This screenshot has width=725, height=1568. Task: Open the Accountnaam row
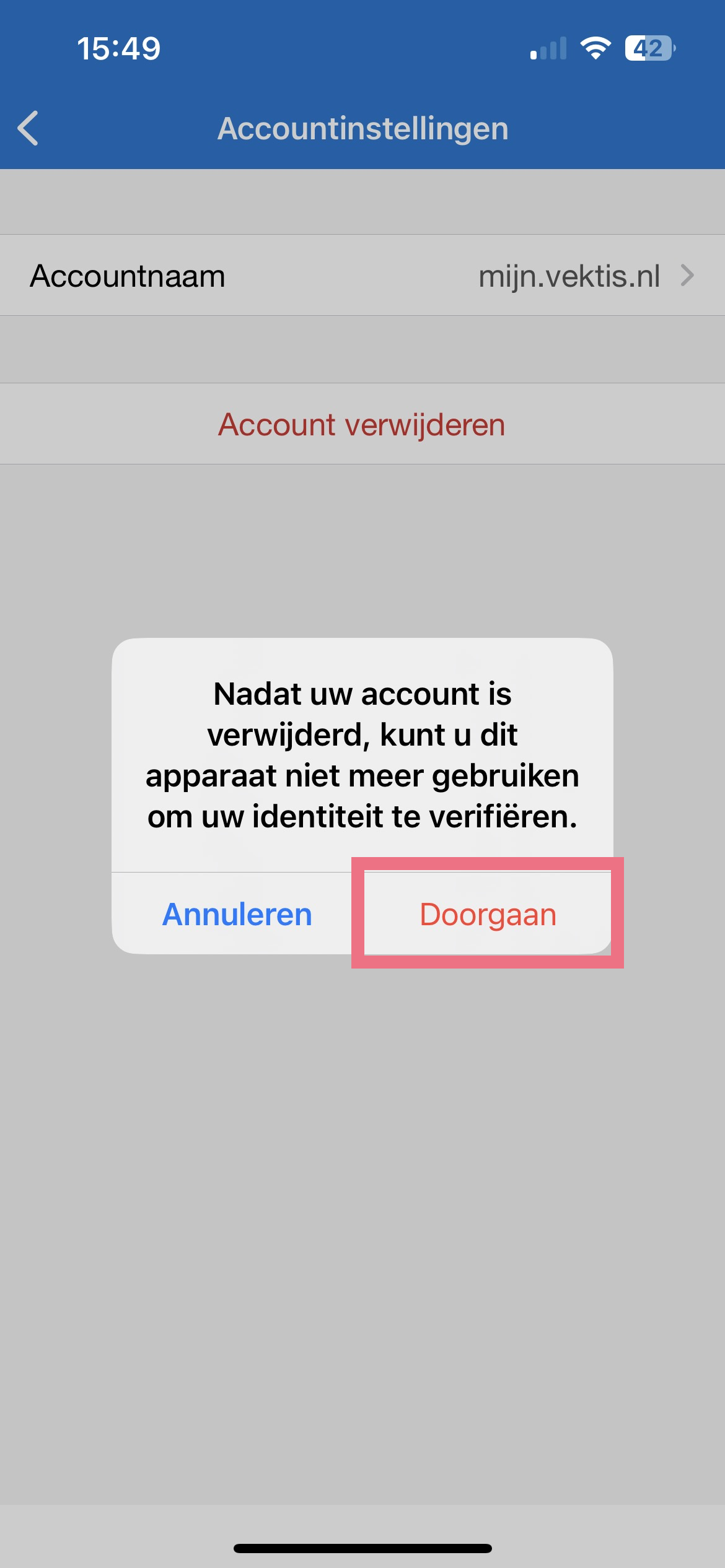pyautogui.click(x=362, y=276)
